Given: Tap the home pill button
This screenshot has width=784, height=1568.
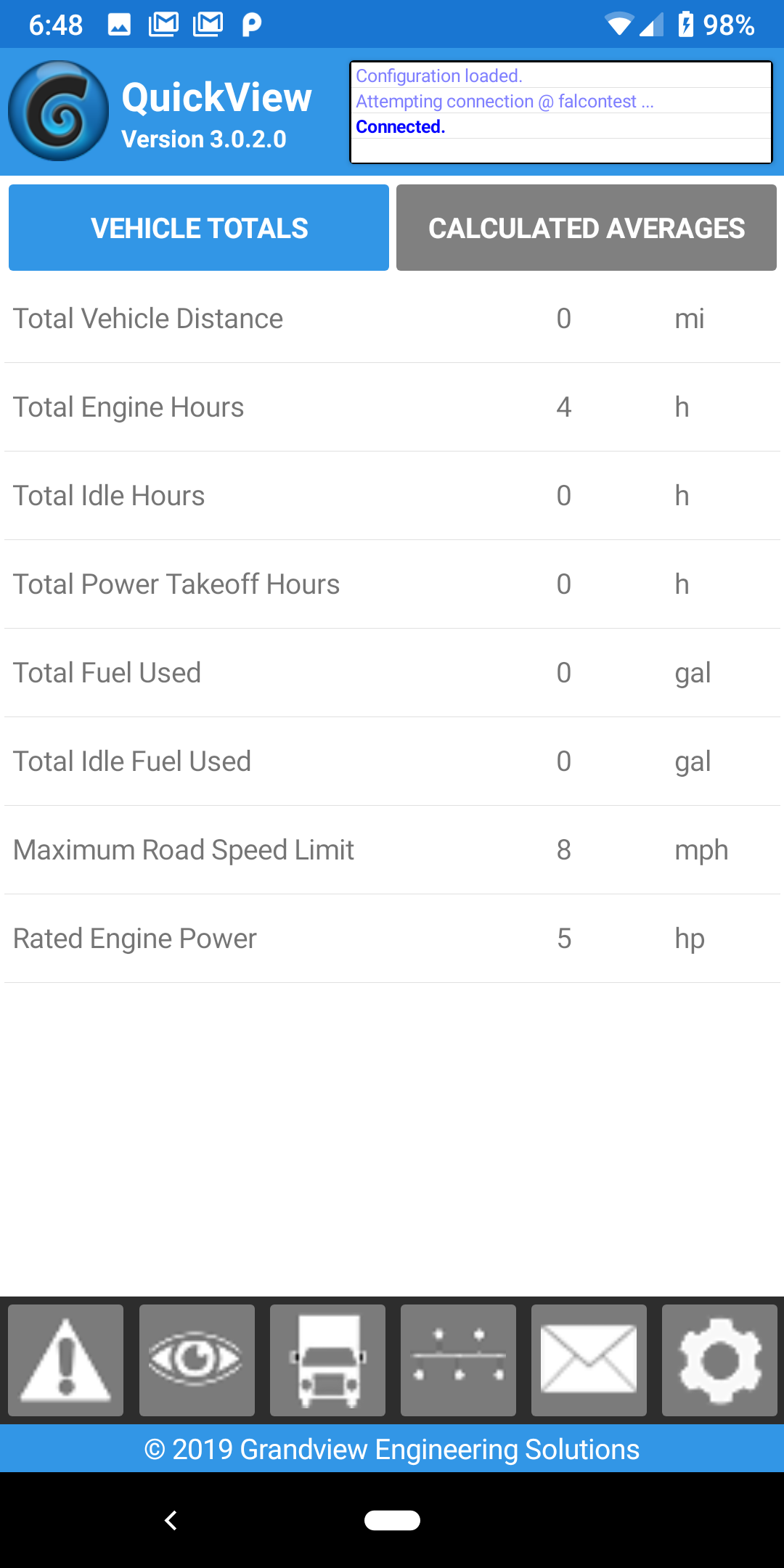Looking at the screenshot, I should tap(392, 1520).
